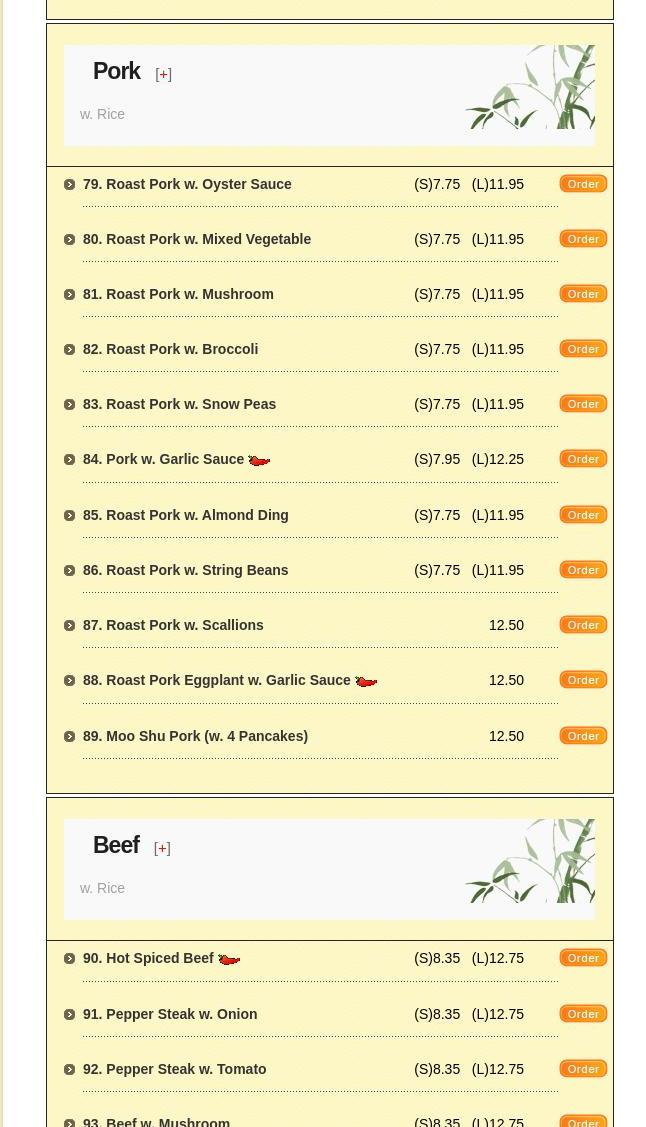Order Roast Pork w. Mushroom
Image resolution: width=646 pixels, height=1127 pixels.
583,294
